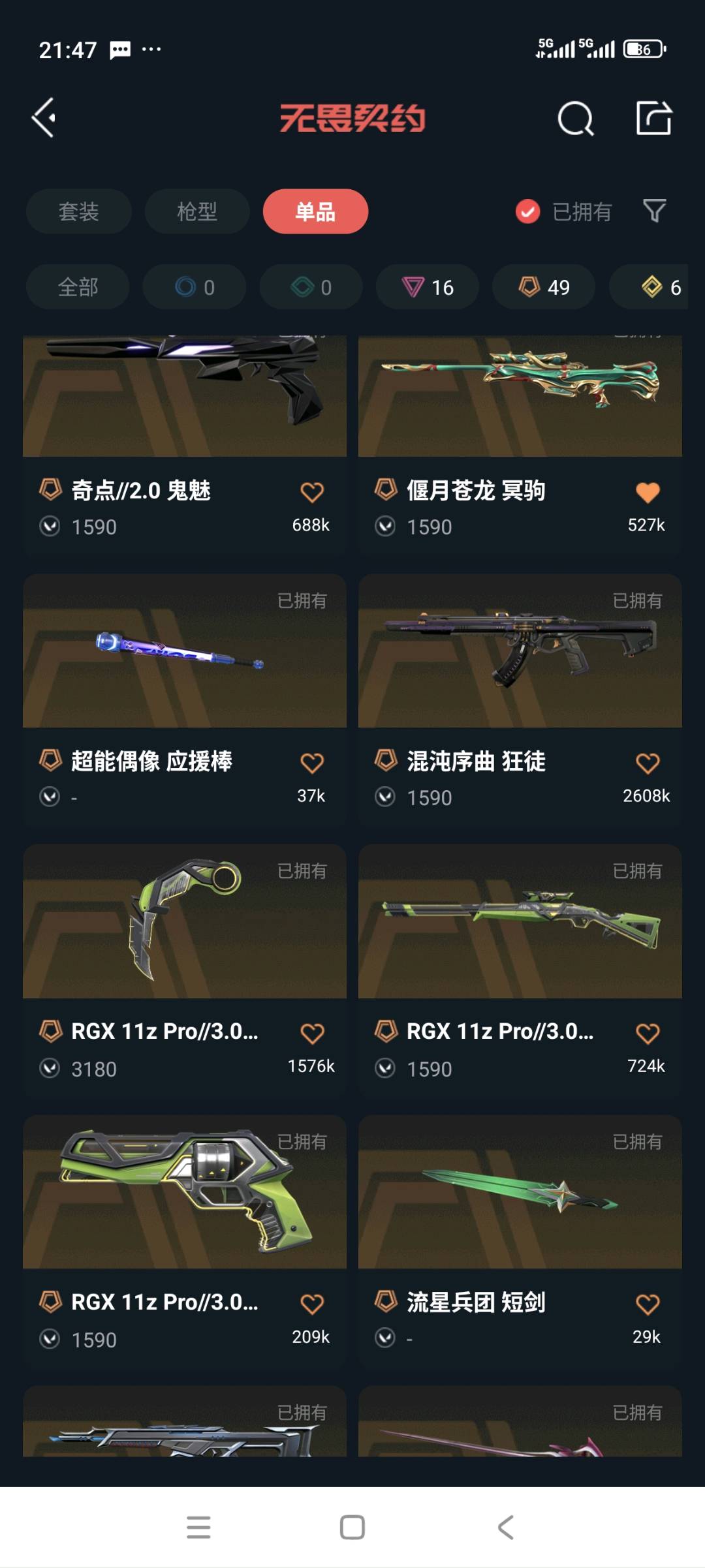Image resolution: width=705 pixels, height=1568 pixels.
Task: Like the 奇点//2.0 鬼魅 skin
Action: pyautogui.click(x=312, y=493)
